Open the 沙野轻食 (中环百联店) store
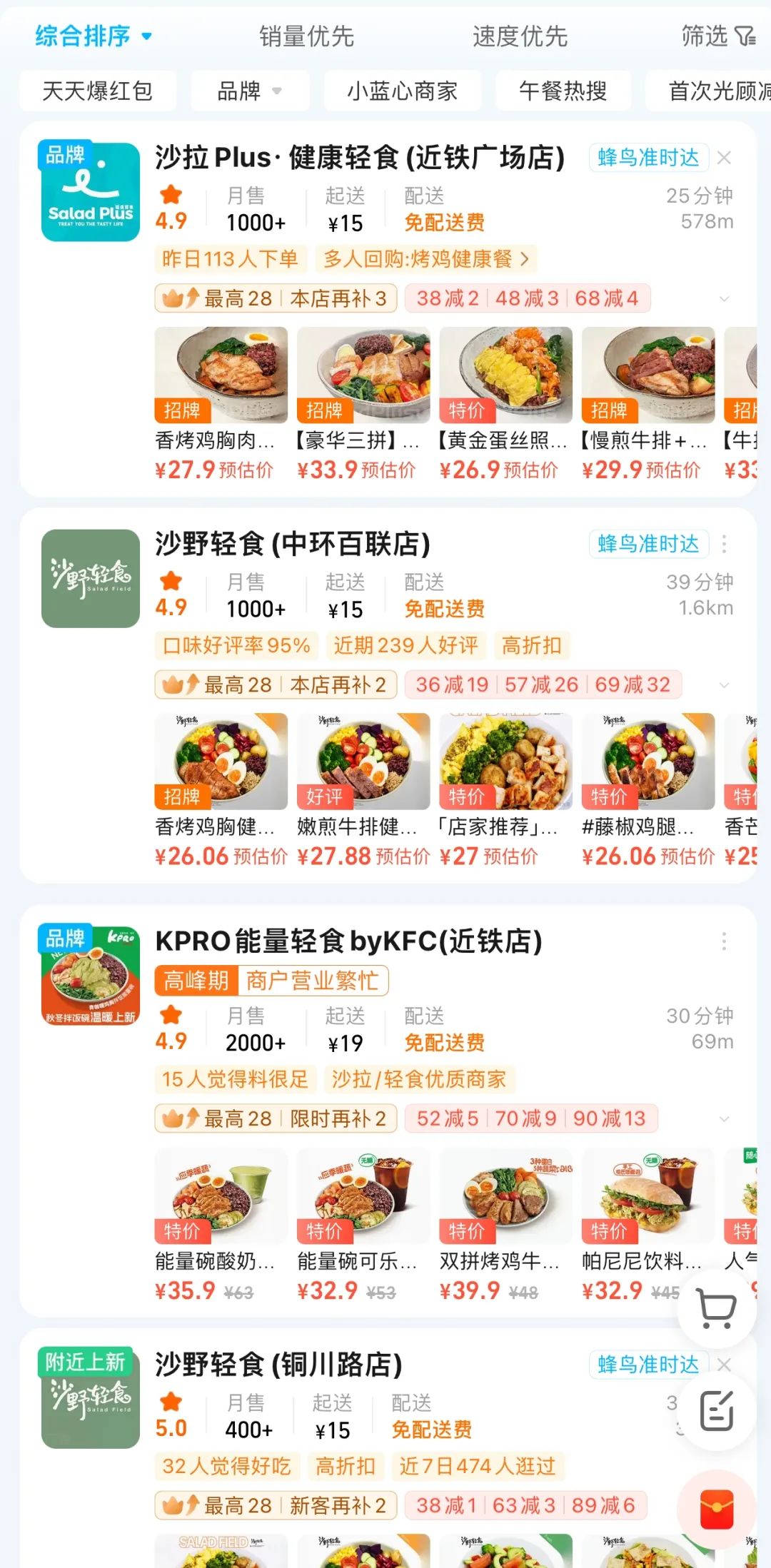This screenshot has height=1568, width=771. 292,544
